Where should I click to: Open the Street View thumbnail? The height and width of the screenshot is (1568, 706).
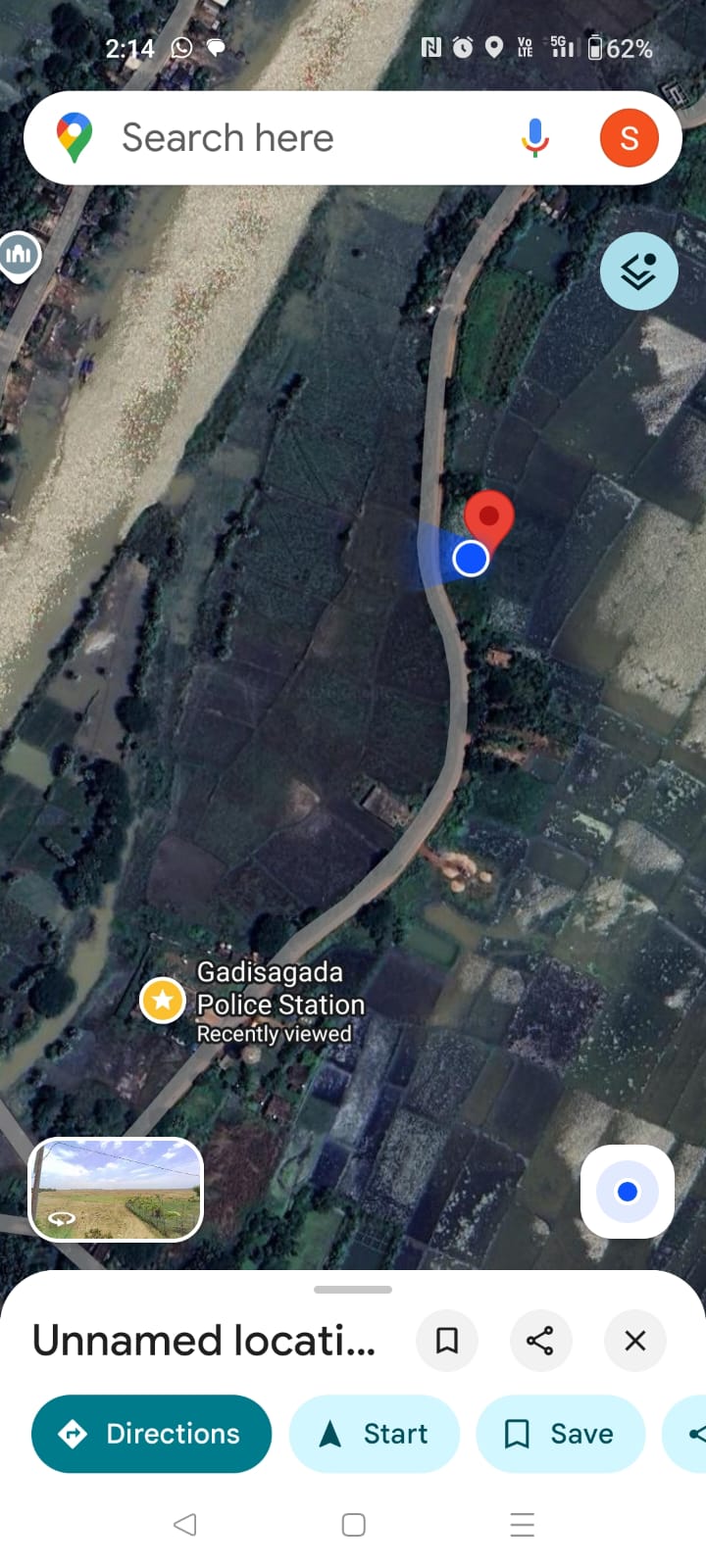pyautogui.click(x=117, y=1189)
